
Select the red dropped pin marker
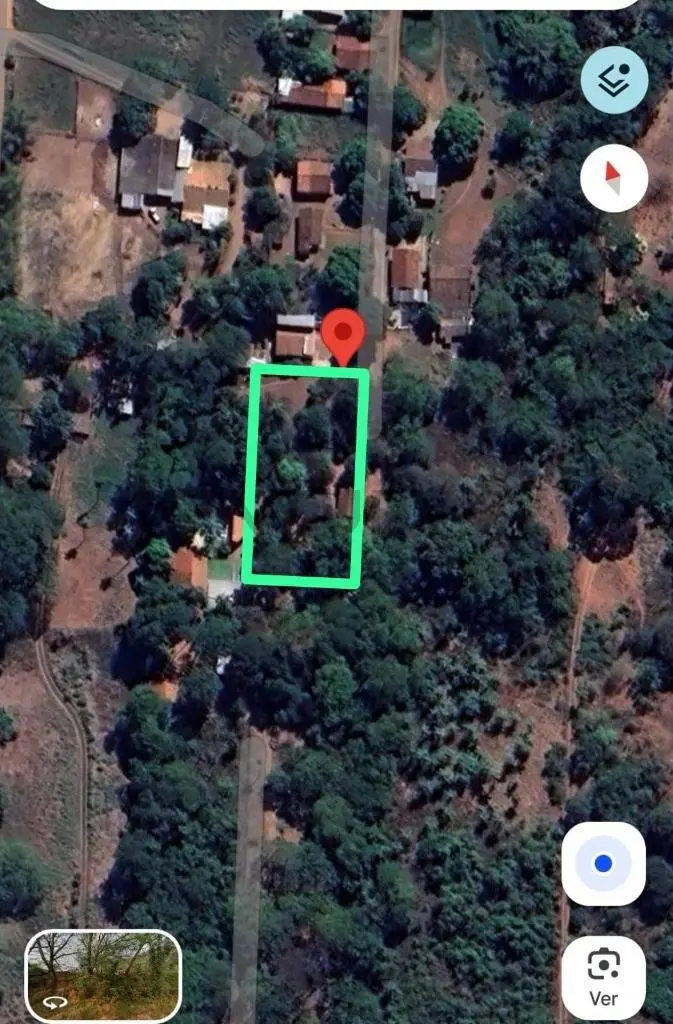click(x=342, y=334)
